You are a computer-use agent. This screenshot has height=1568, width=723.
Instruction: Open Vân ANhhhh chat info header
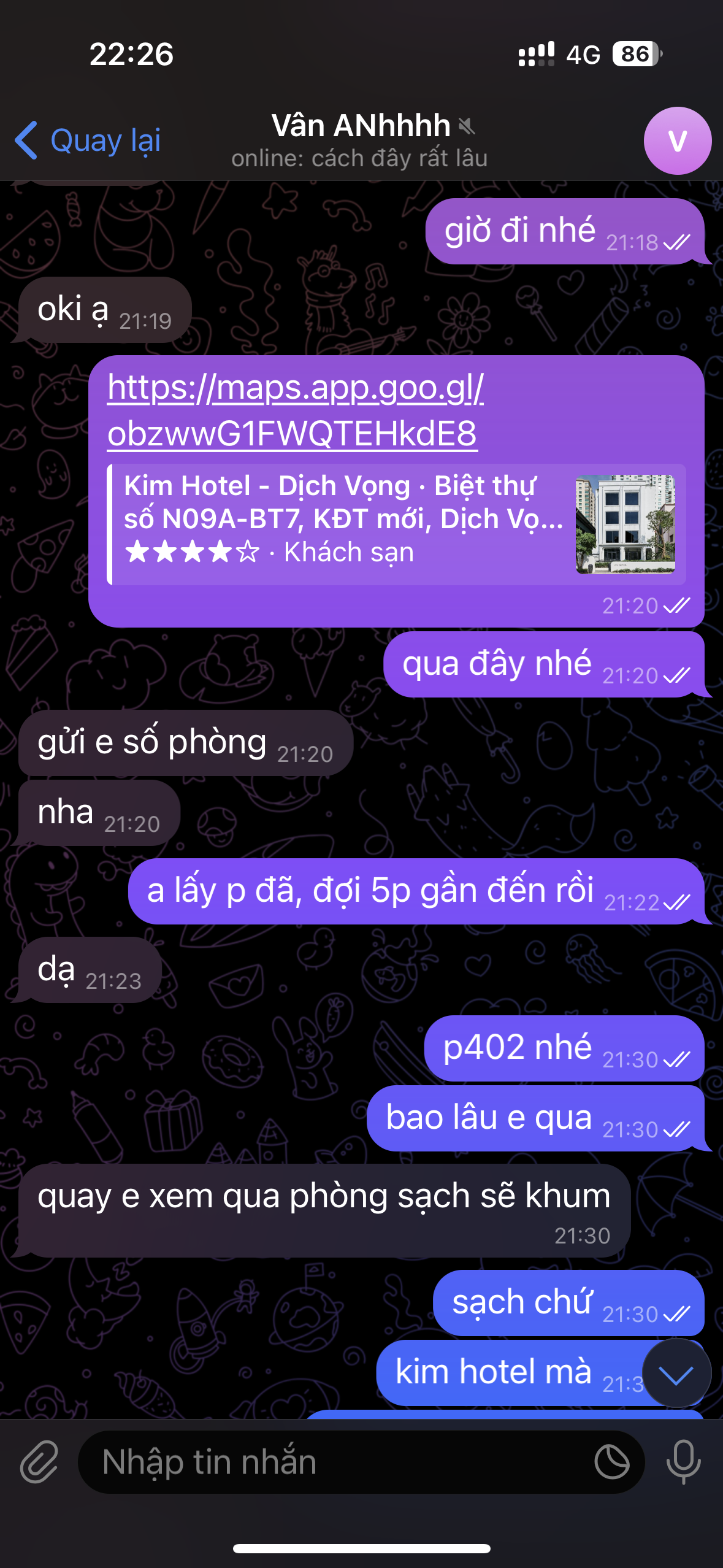pos(361,140)
